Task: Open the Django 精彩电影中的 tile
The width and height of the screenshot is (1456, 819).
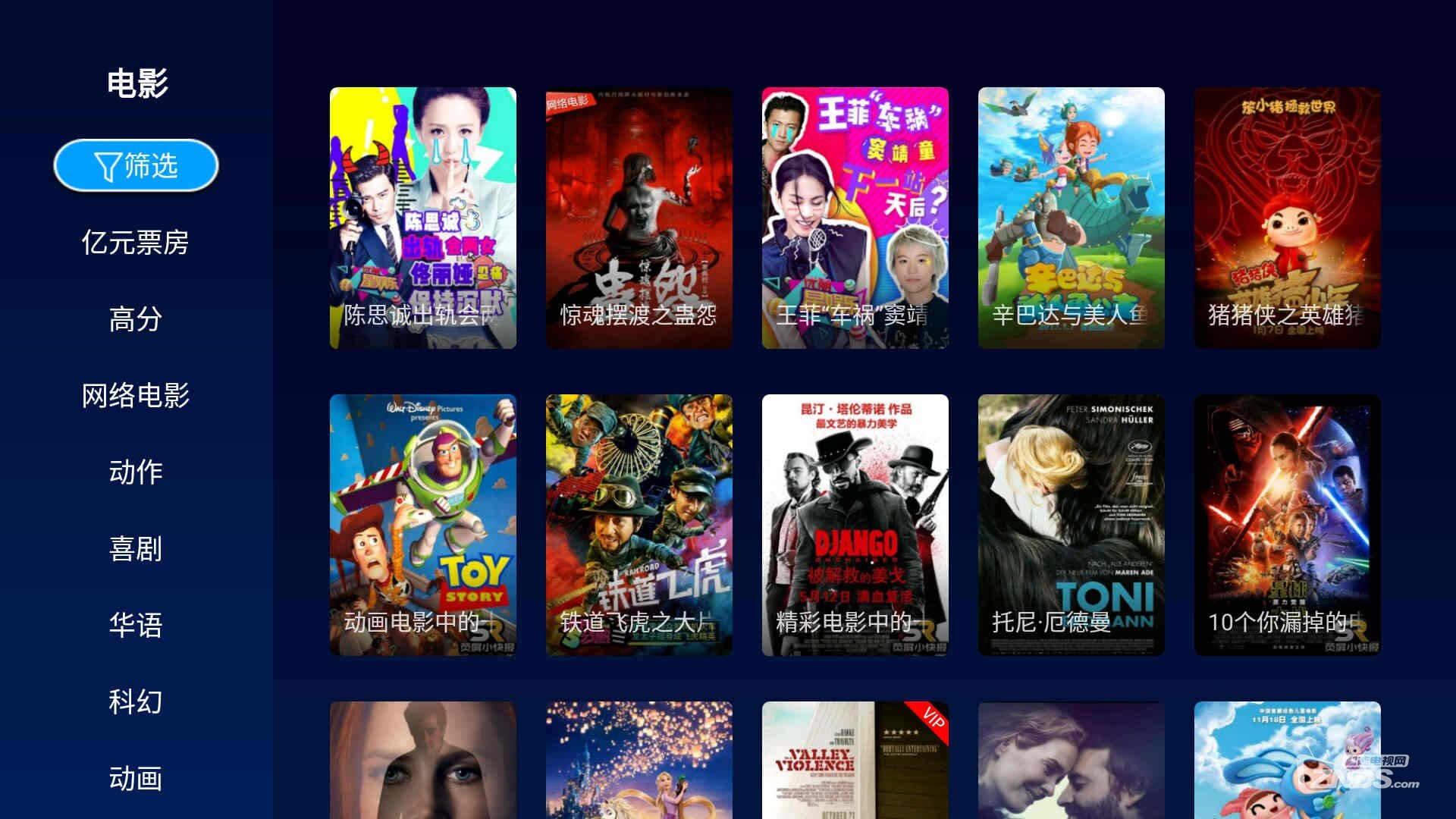Action: pyautogui.click(x=855, y=525)
